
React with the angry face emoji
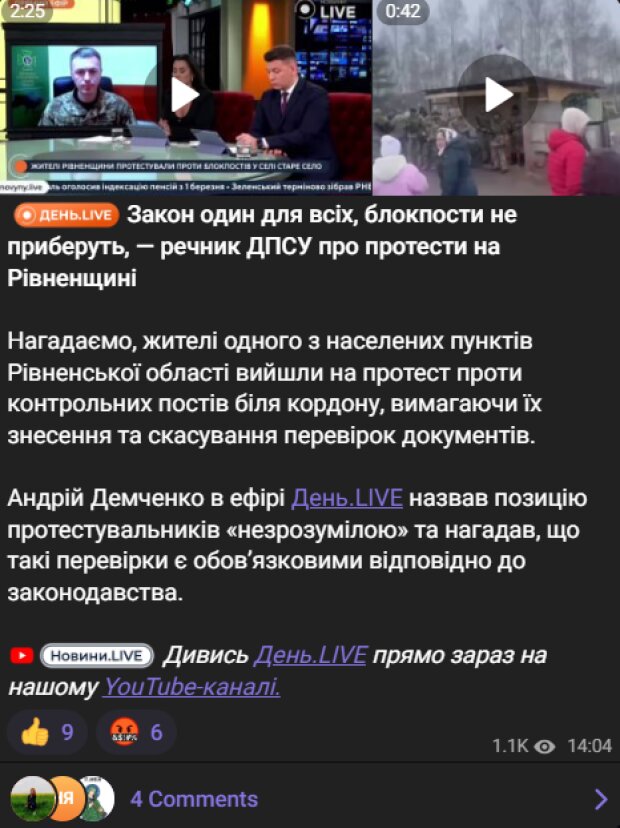point(135,732)
